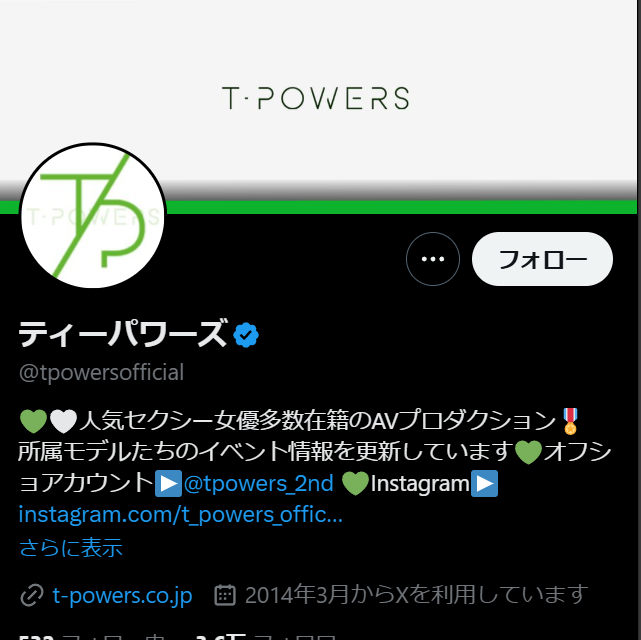
Task: Follow the ティーパワーズ account
Action: (x=542, y=259)
